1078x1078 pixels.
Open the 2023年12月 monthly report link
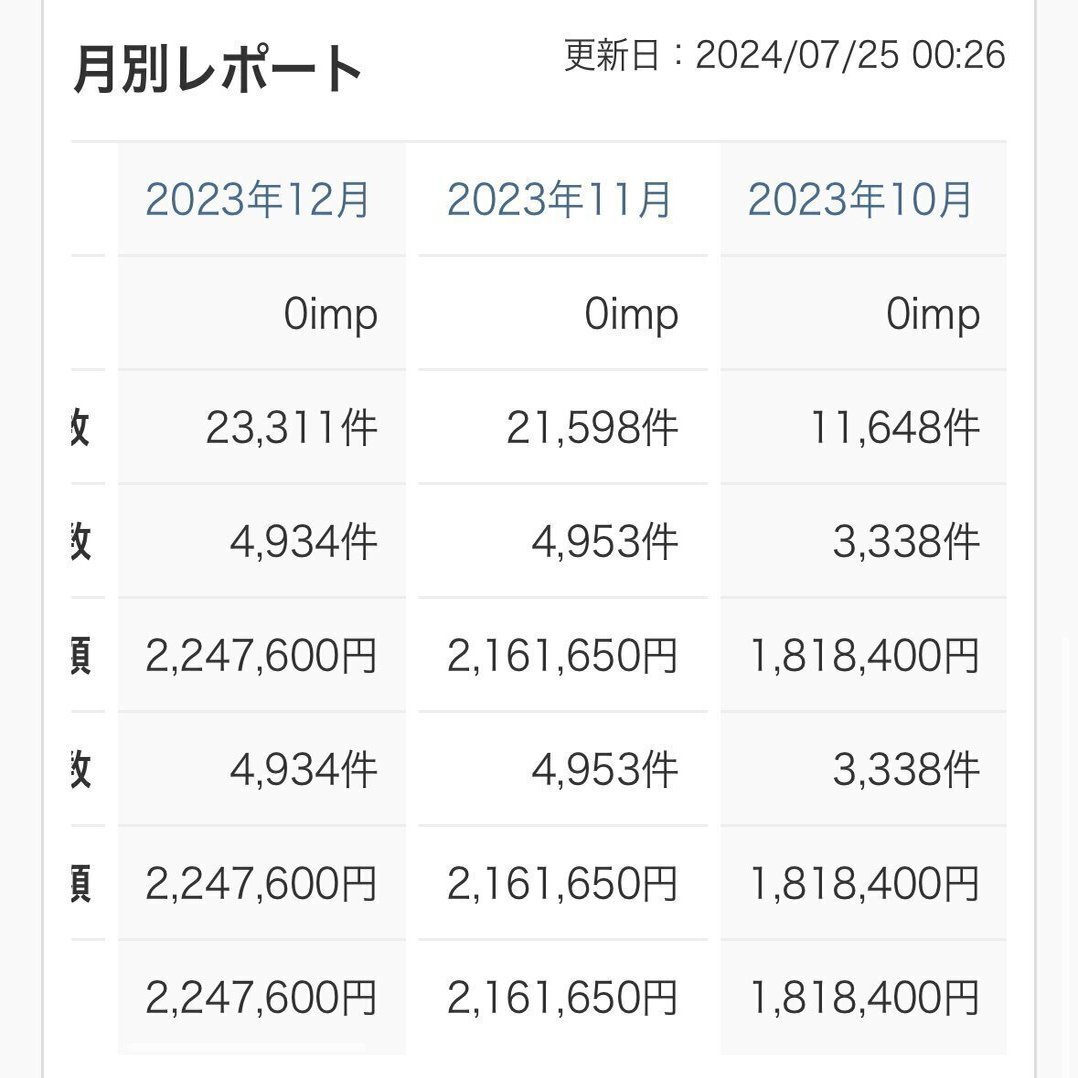point(258,200)
